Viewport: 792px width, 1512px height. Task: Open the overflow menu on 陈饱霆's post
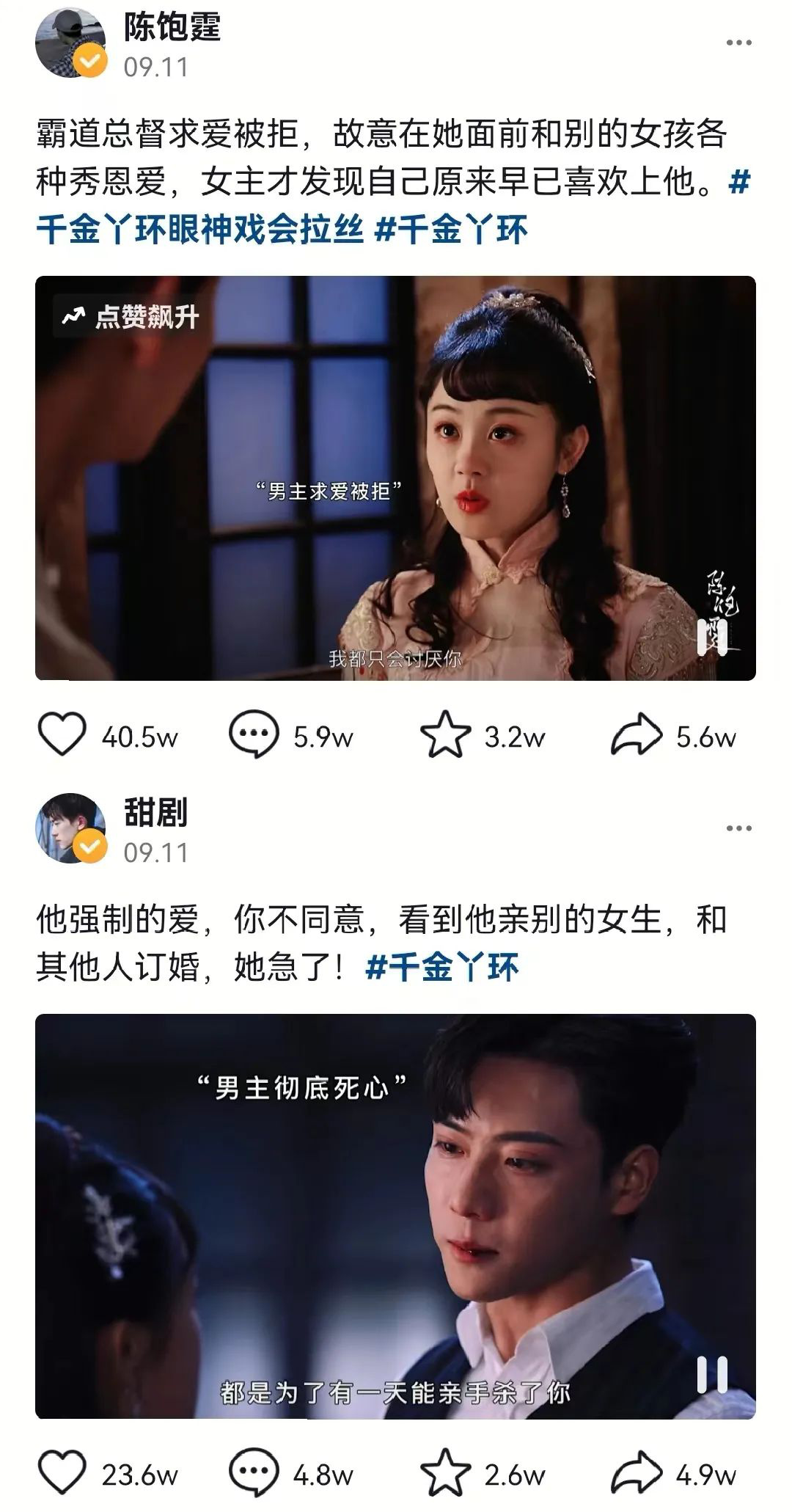coord(738,43)
